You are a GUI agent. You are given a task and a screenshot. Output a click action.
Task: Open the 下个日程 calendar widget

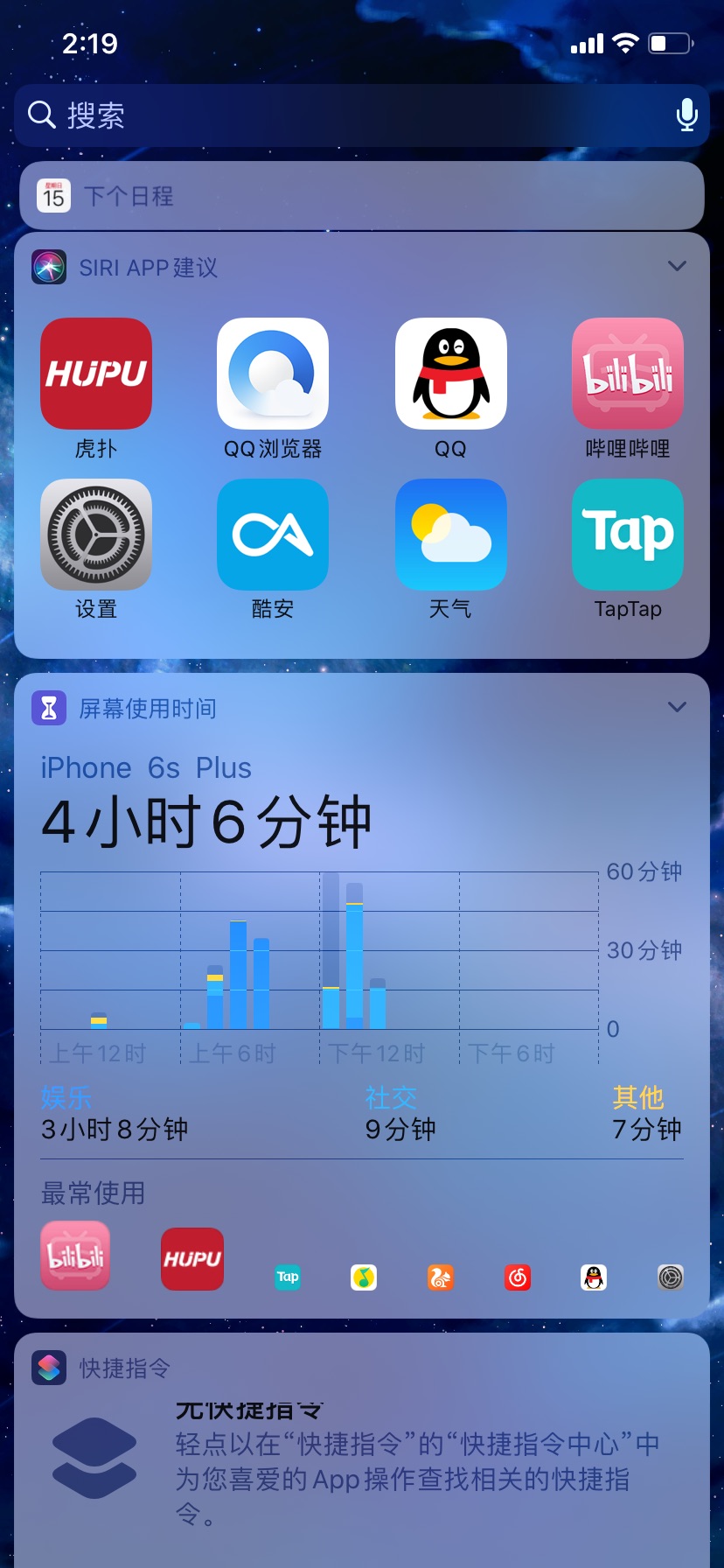click(361, 195)
